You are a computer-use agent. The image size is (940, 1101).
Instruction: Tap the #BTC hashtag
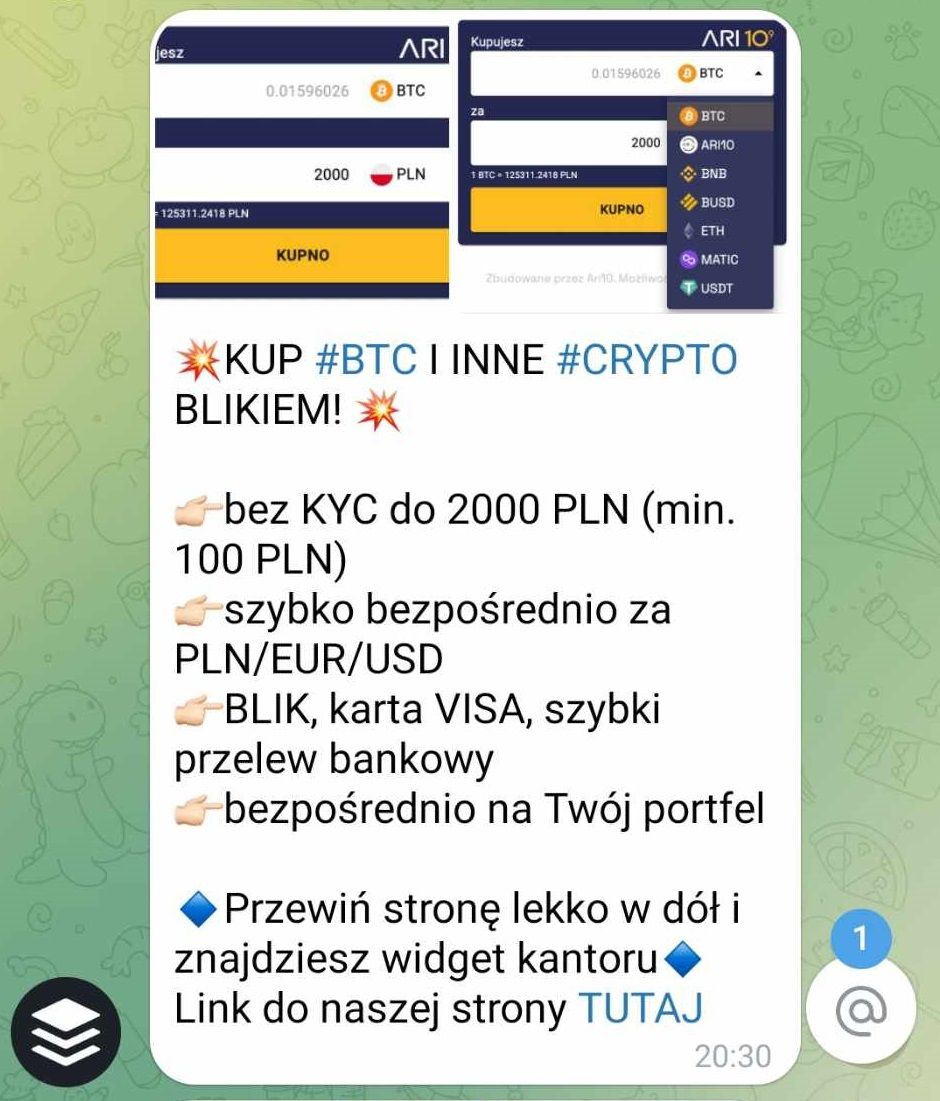[365, 360]
